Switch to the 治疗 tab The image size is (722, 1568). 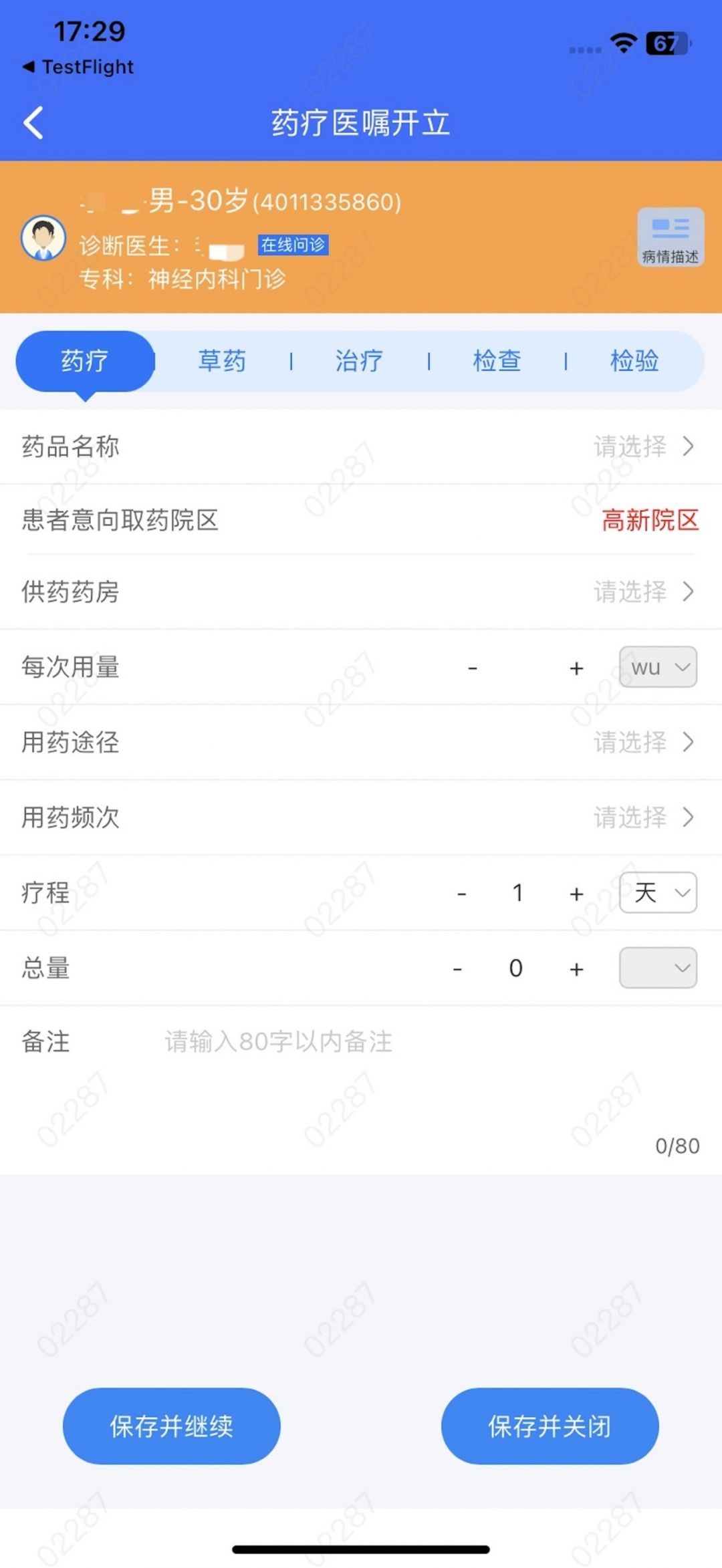point(359,361)
